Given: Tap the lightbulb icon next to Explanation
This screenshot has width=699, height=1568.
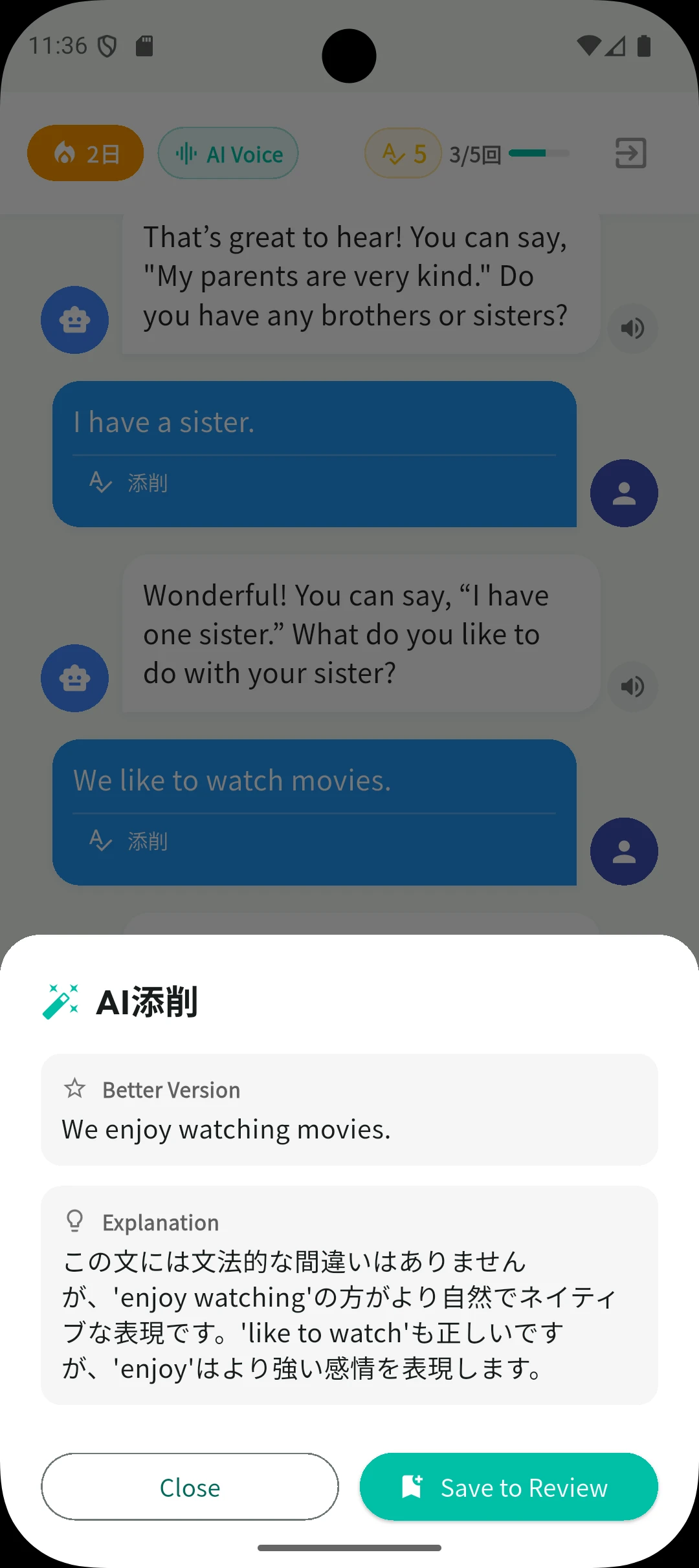Looking at the screenshot, I should pyautogui.click(x=75, y=1221).
